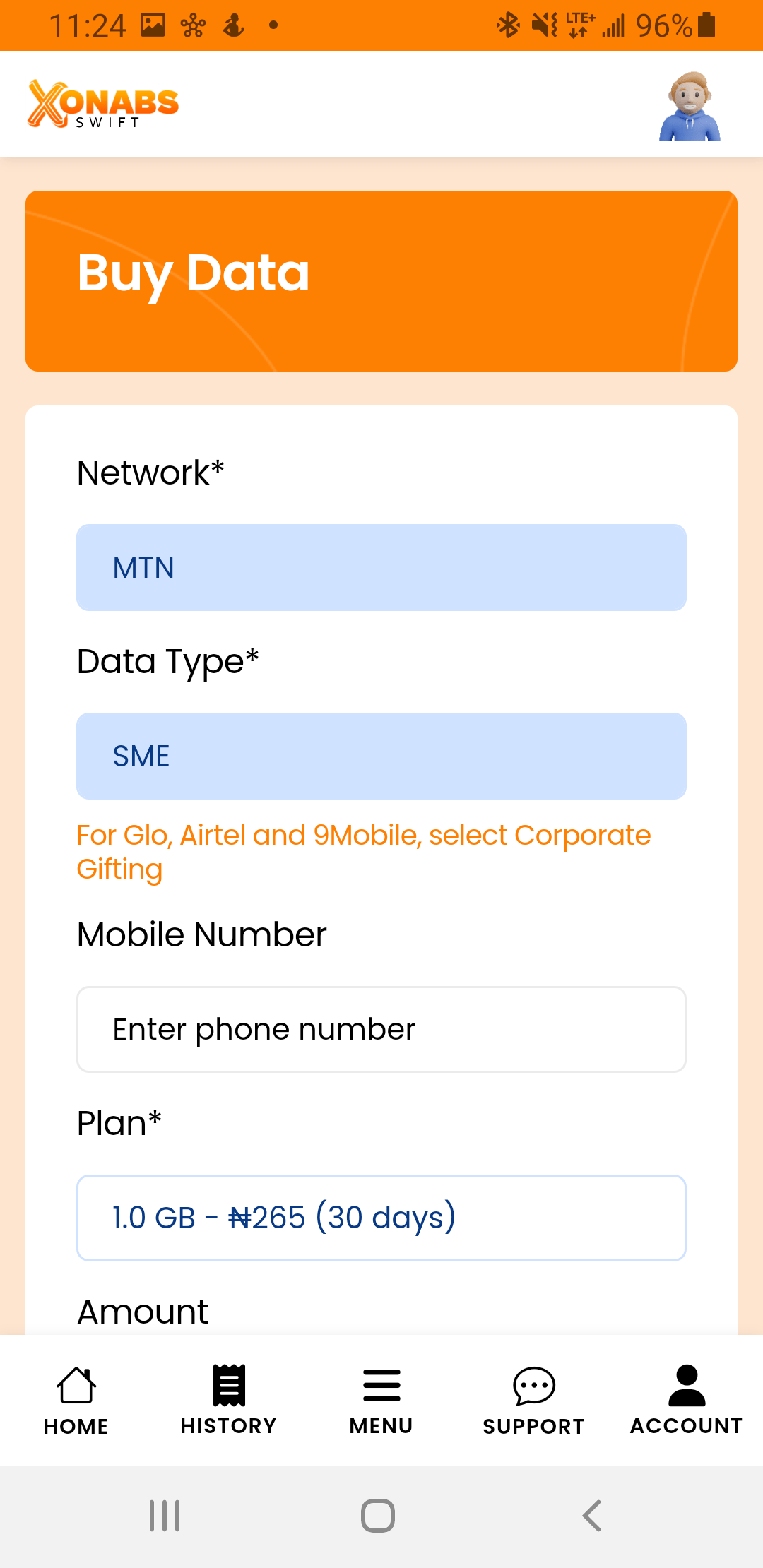
Task: Open your profile by tapping the avatar
Action: pos(690,106)
